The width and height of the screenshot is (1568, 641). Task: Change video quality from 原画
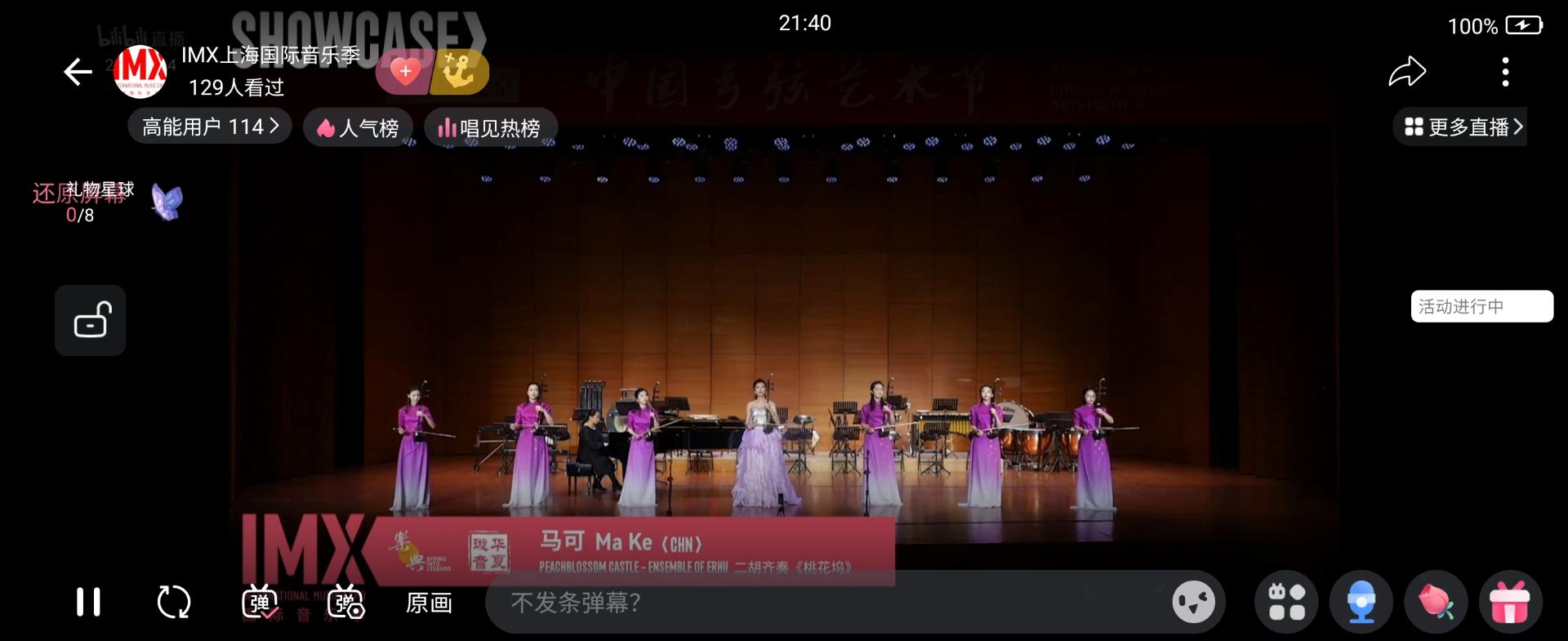coord(430,603)
